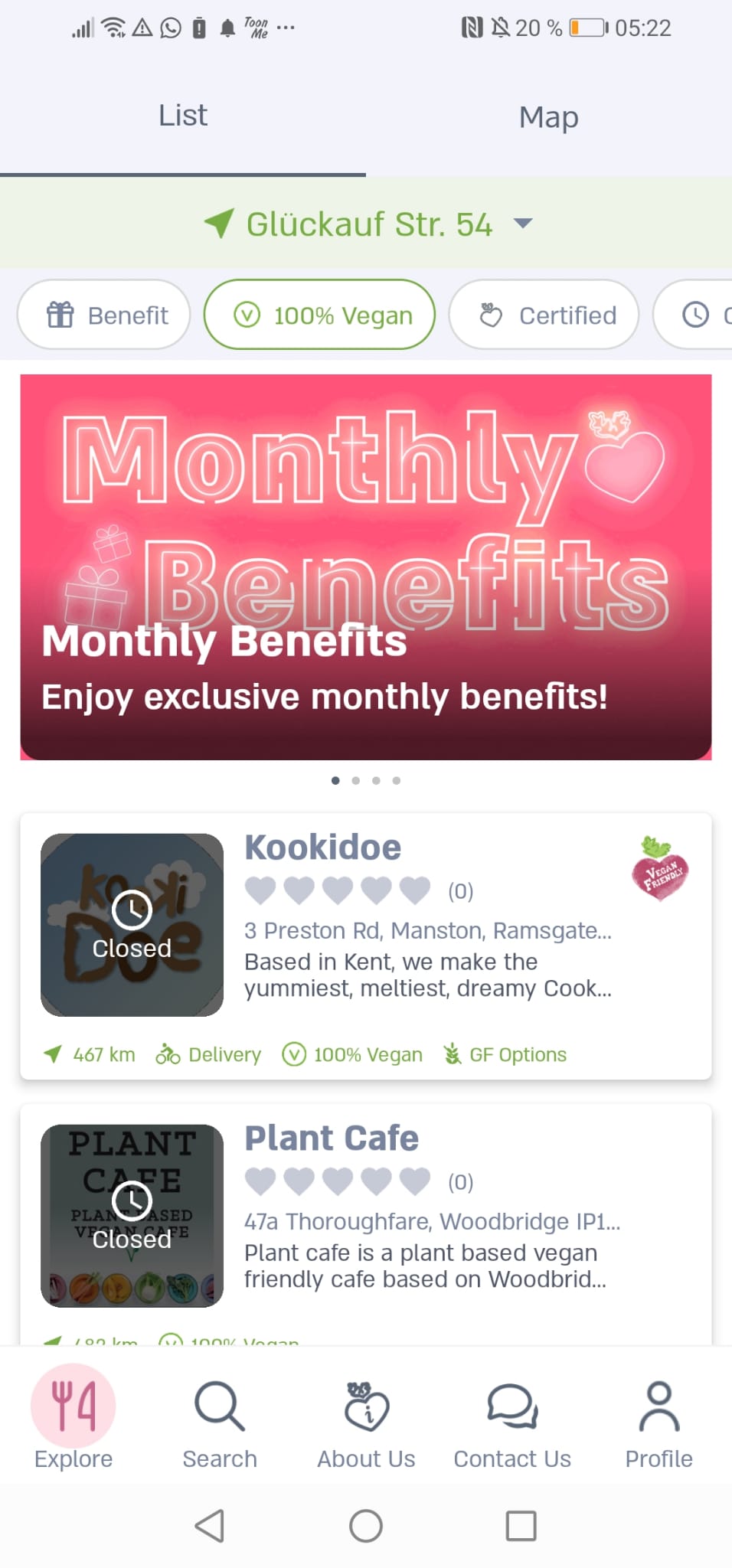Tap the system back button
This screenshot has height=1568, width=732.
tap(210, 1526)
